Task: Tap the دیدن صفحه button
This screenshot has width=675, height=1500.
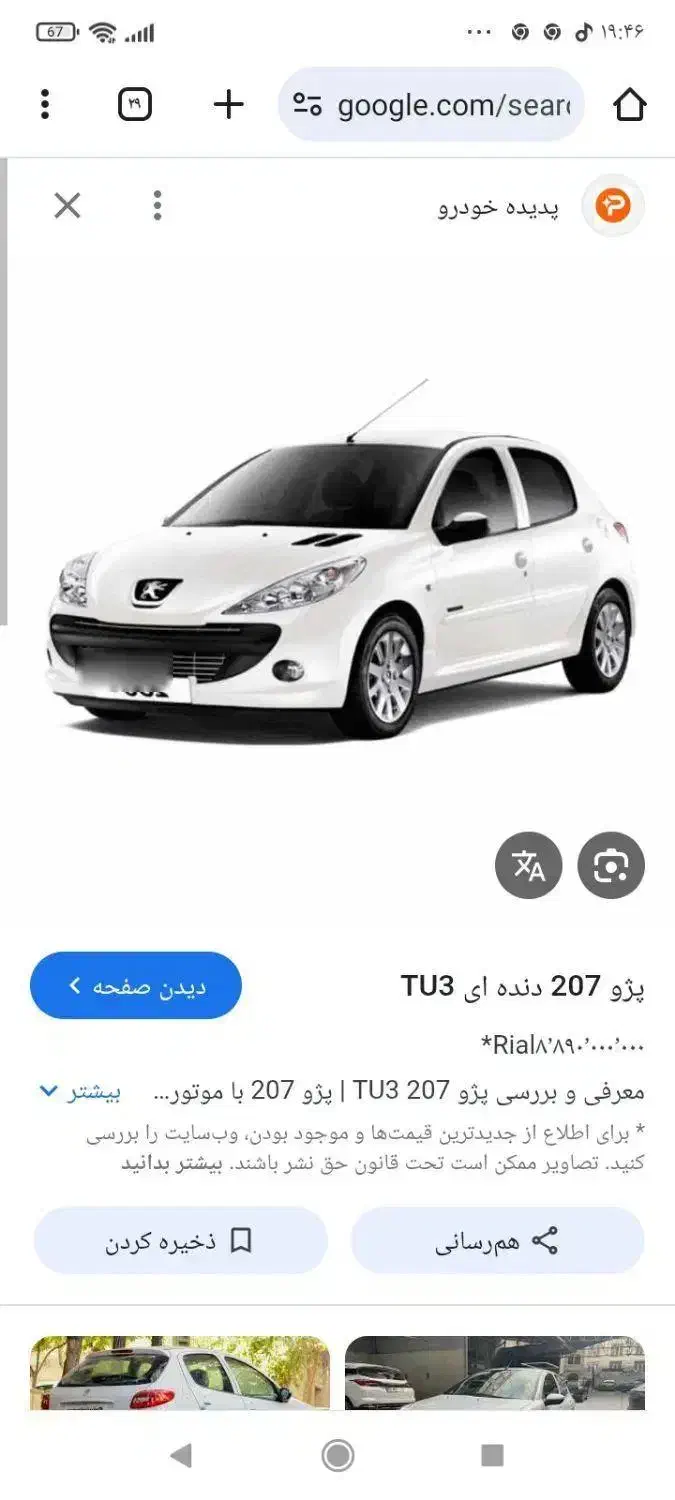Action: 136,986
